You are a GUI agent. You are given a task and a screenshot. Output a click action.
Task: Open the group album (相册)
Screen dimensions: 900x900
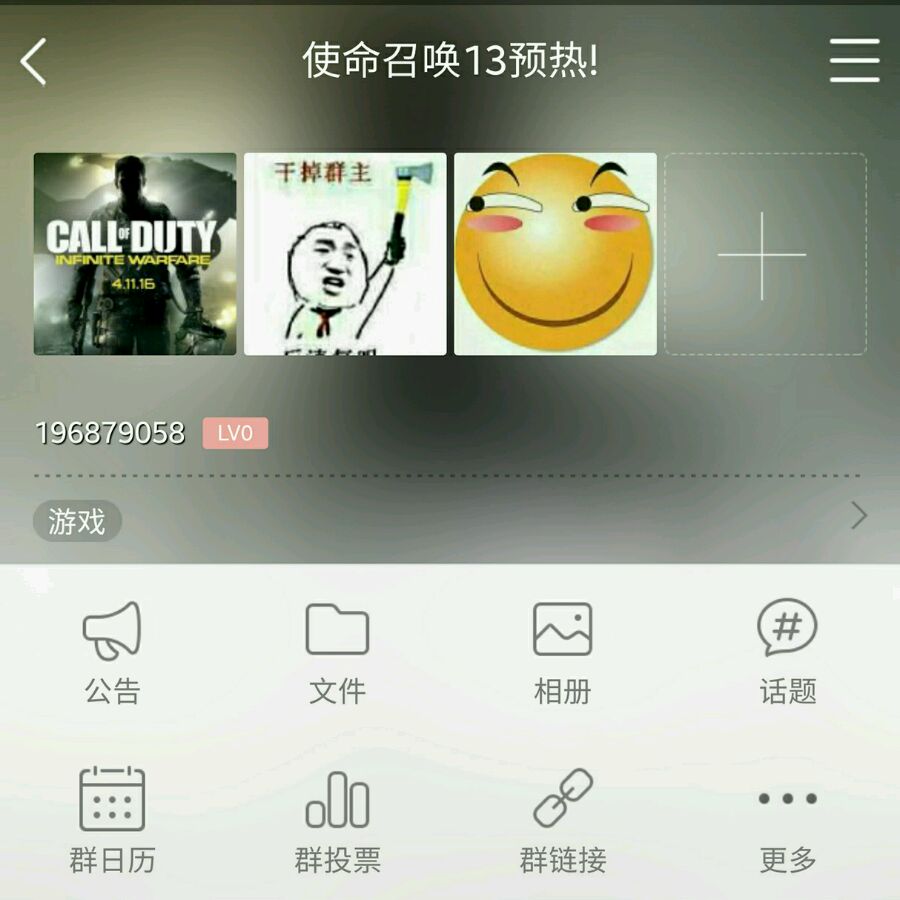coord(562,653)
